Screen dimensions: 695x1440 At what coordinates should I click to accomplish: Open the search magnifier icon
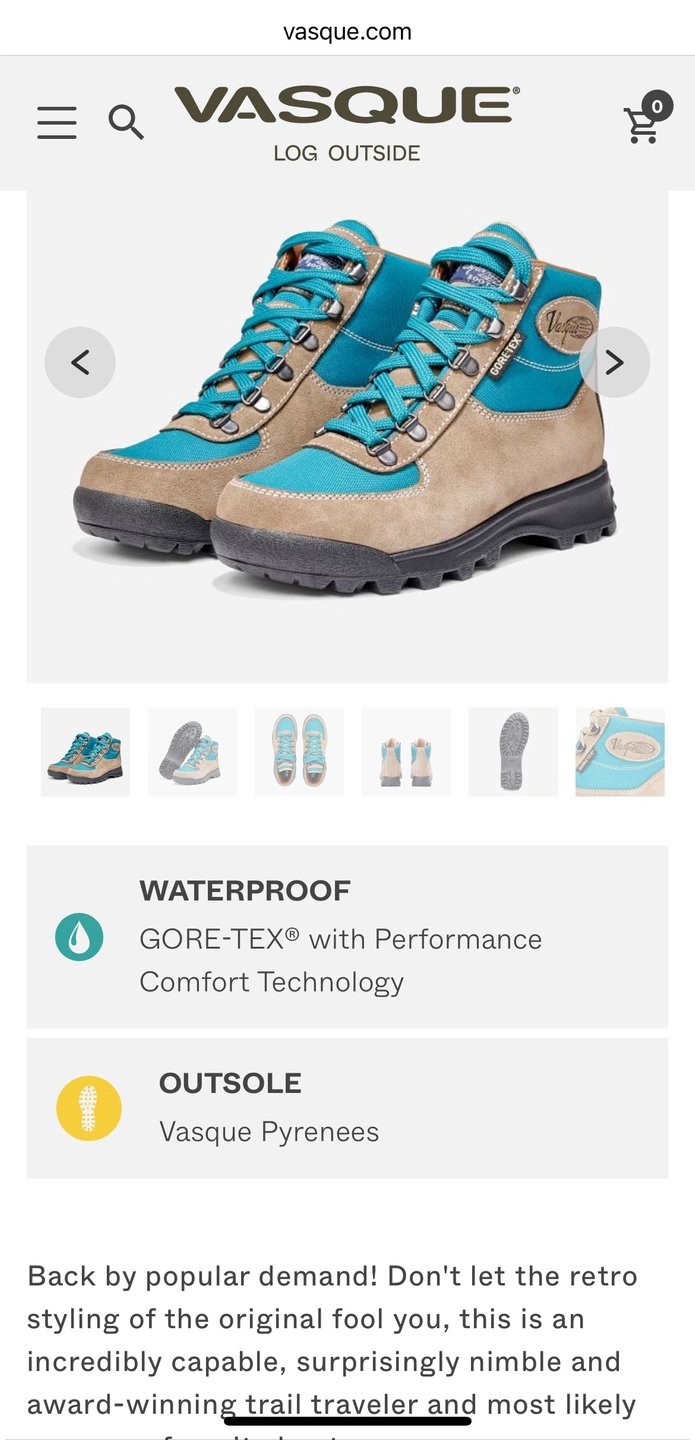[x=126, y=123]
